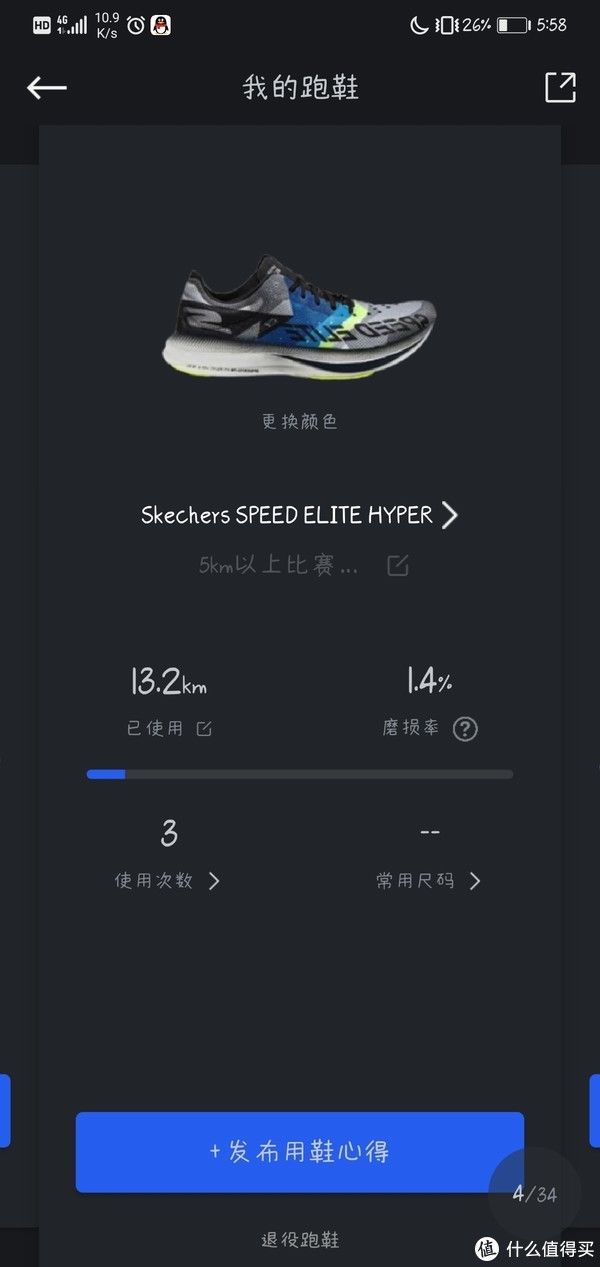This screenshot has height=1267, width=600.
Task: Open 使用次数 usage records
Action: [x=167, y=881]
